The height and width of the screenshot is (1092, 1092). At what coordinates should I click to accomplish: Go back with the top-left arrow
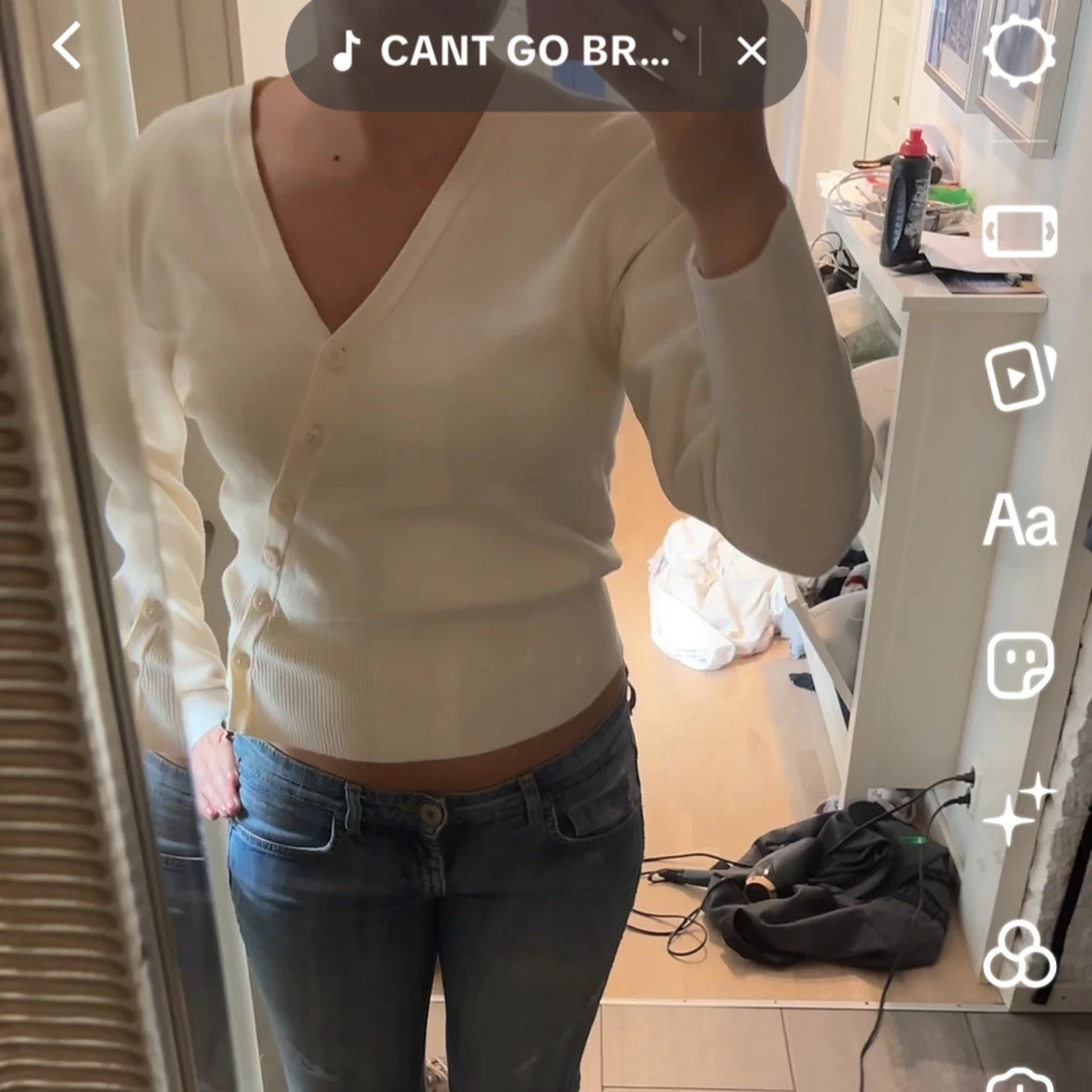click(67, 46)
